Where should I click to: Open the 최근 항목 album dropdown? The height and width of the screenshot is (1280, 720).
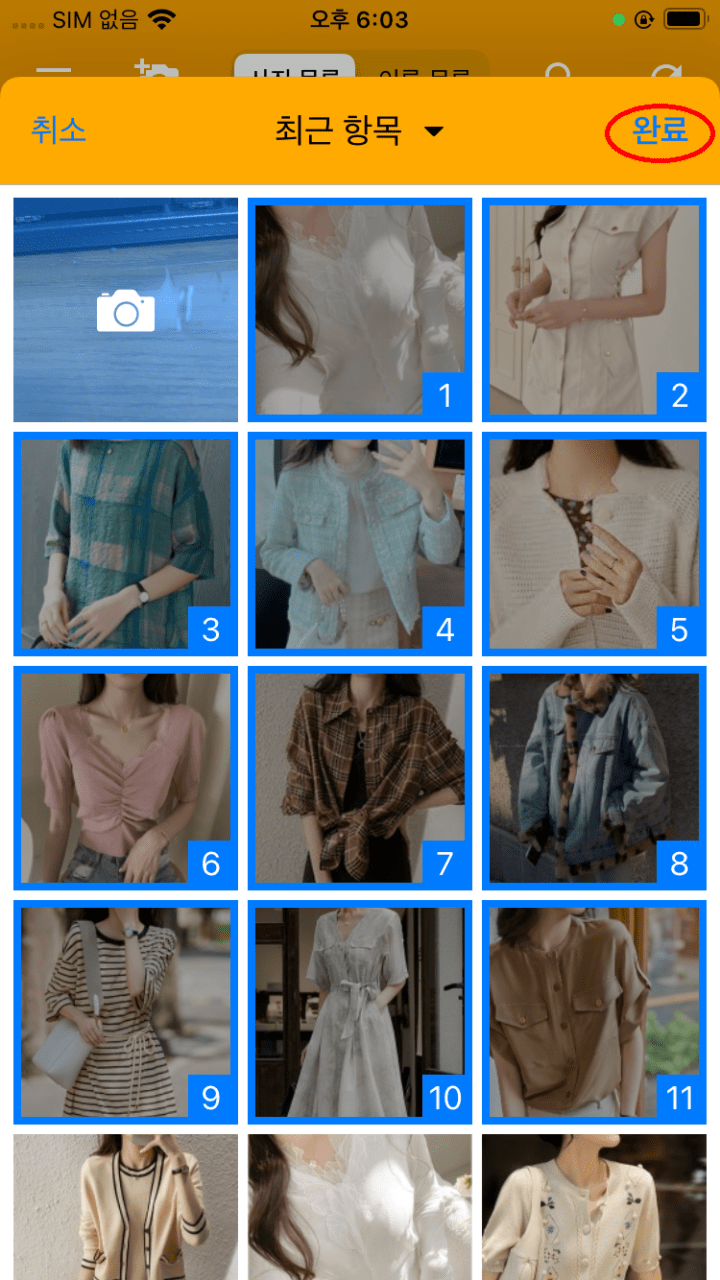pos(359,131)
